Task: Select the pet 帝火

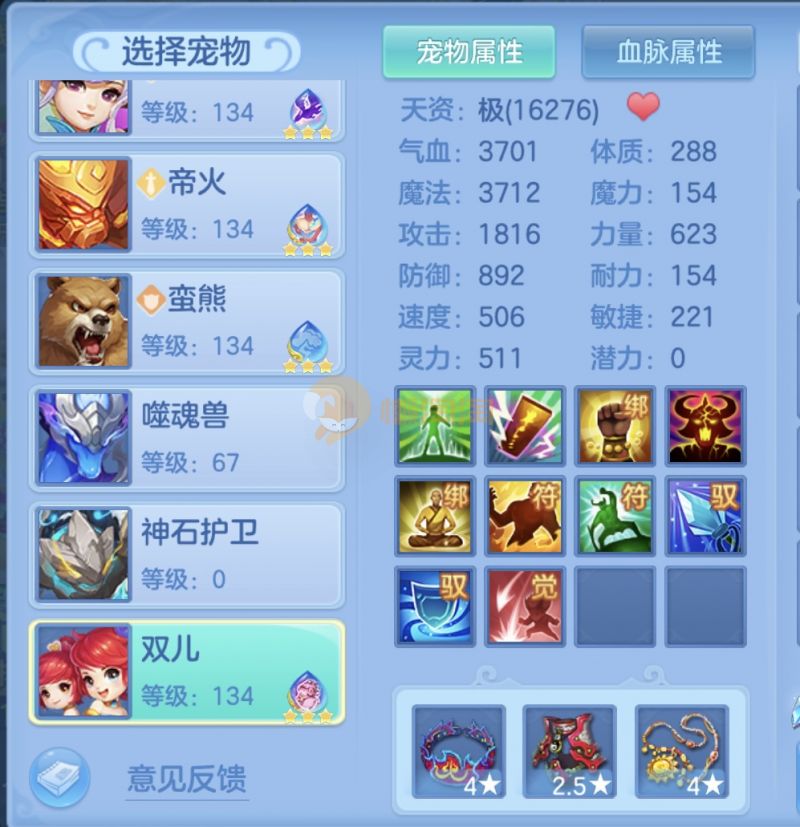Action: pos(188,205)
